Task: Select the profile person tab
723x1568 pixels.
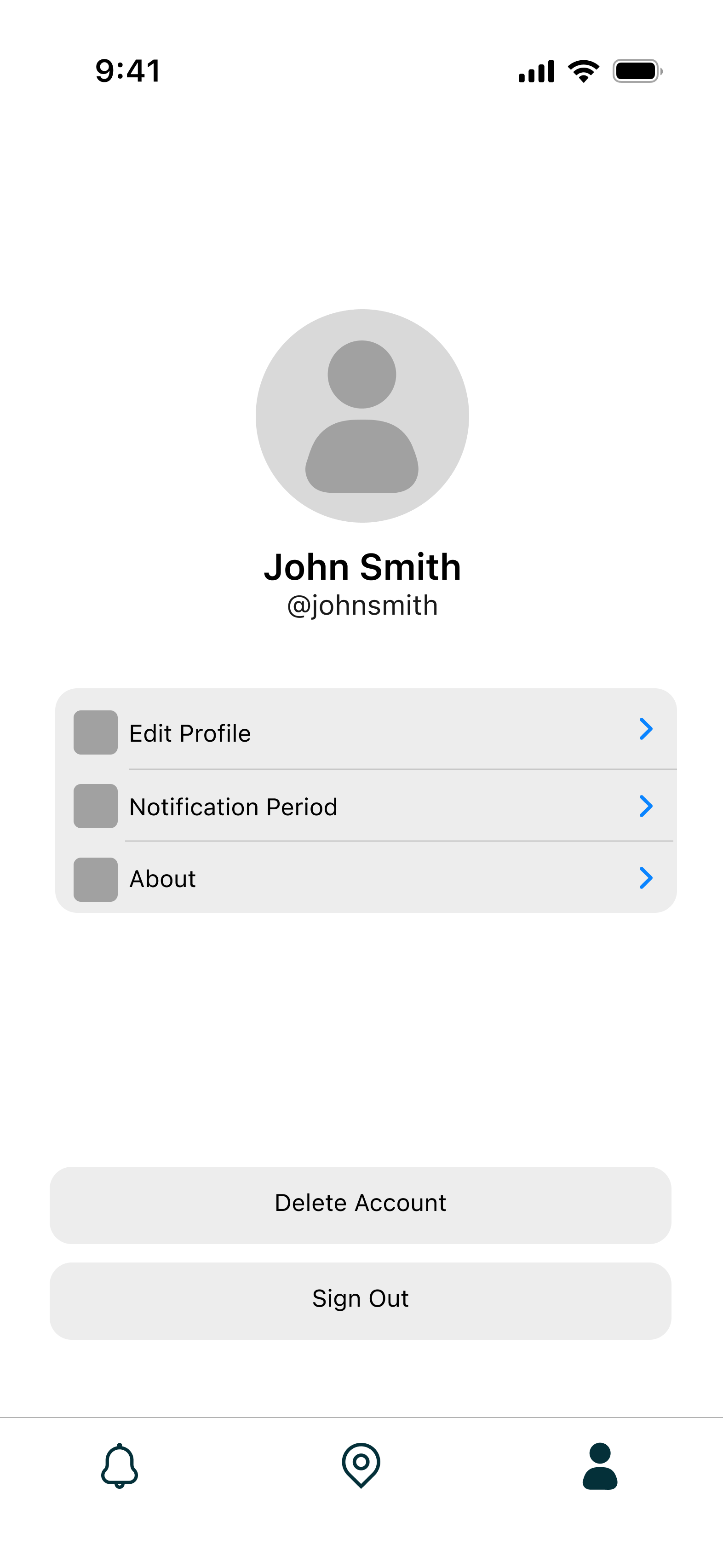Action: click(x=600, y=1466)
